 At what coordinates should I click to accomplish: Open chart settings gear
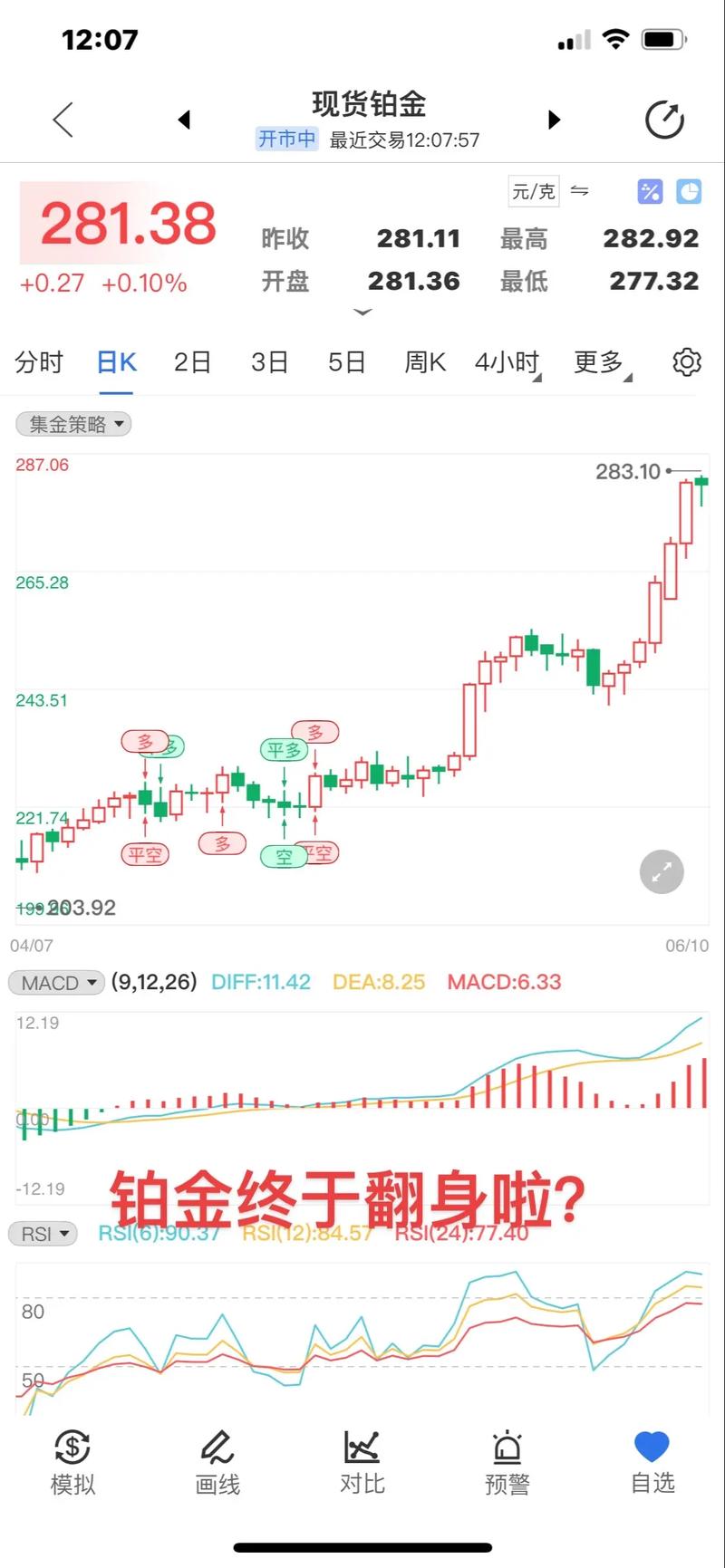pos(687,361)
